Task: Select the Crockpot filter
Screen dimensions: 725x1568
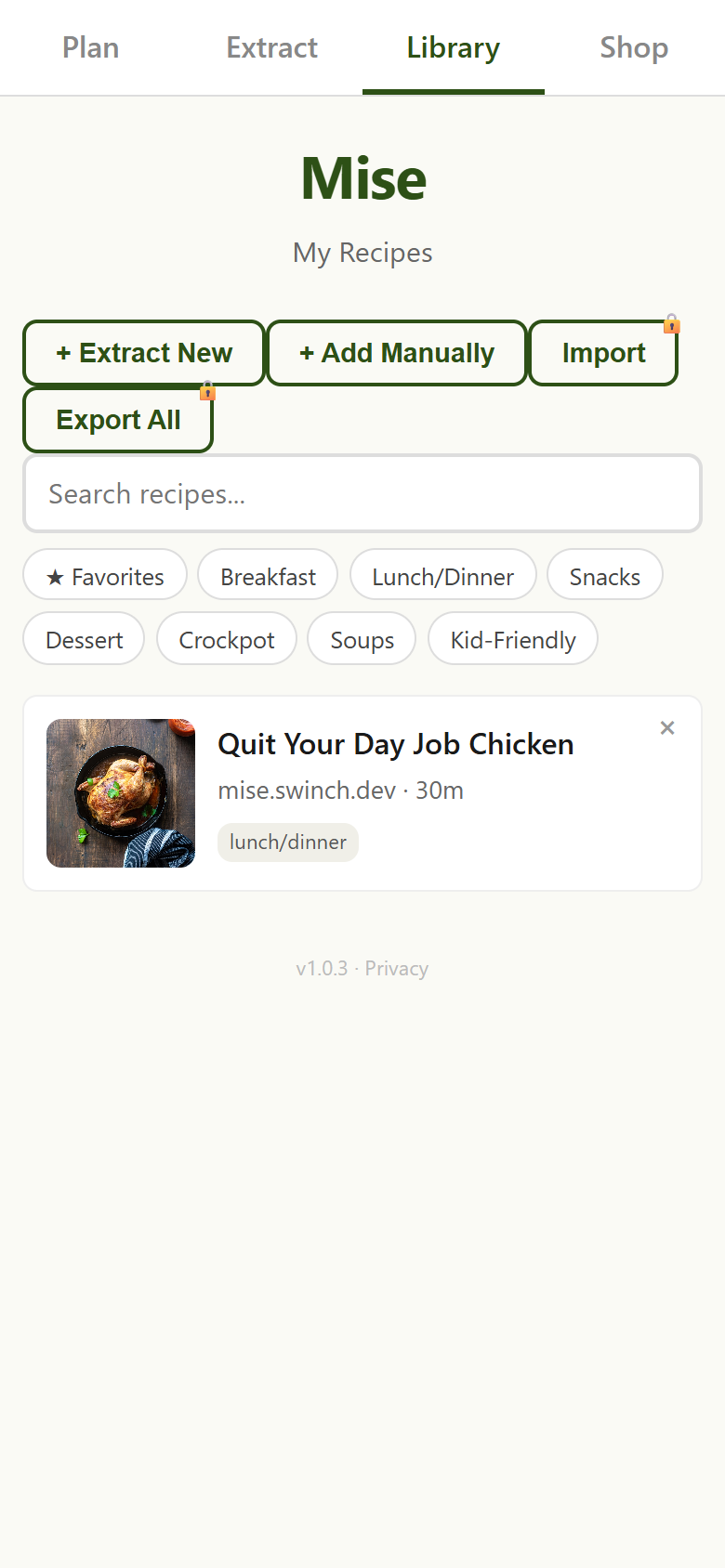Action: pos(227,640)
